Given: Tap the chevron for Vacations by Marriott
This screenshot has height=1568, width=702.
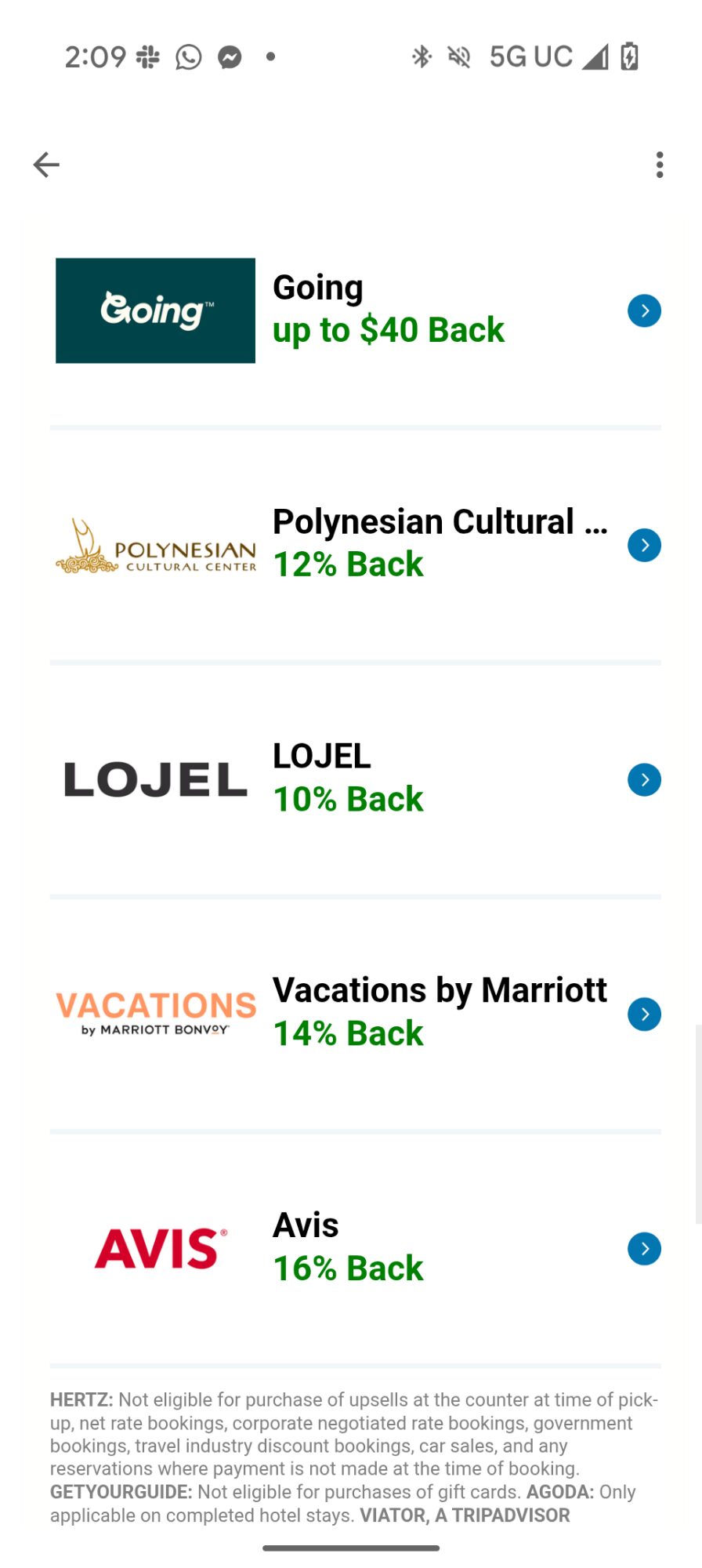Looking at the screenshot, I should tap(644, 1014).
